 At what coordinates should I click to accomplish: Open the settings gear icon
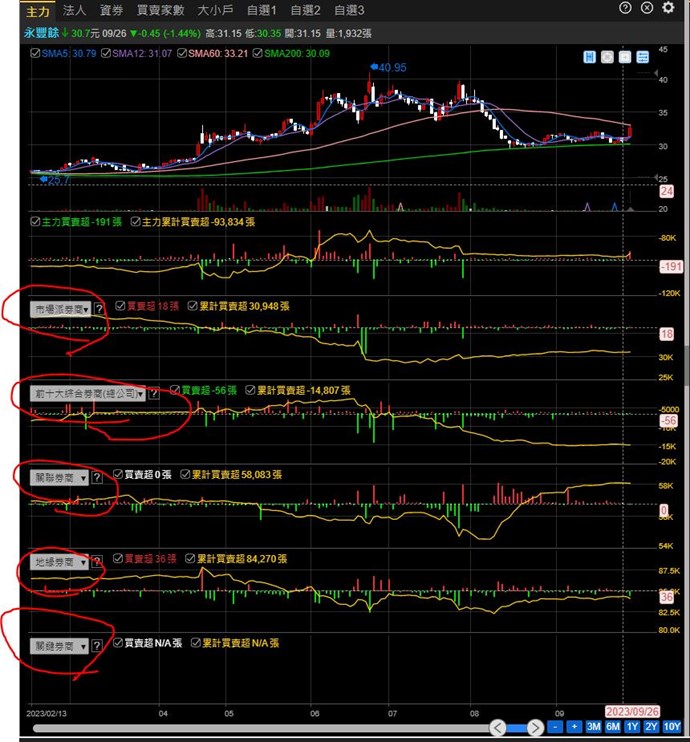pos(646,8)
